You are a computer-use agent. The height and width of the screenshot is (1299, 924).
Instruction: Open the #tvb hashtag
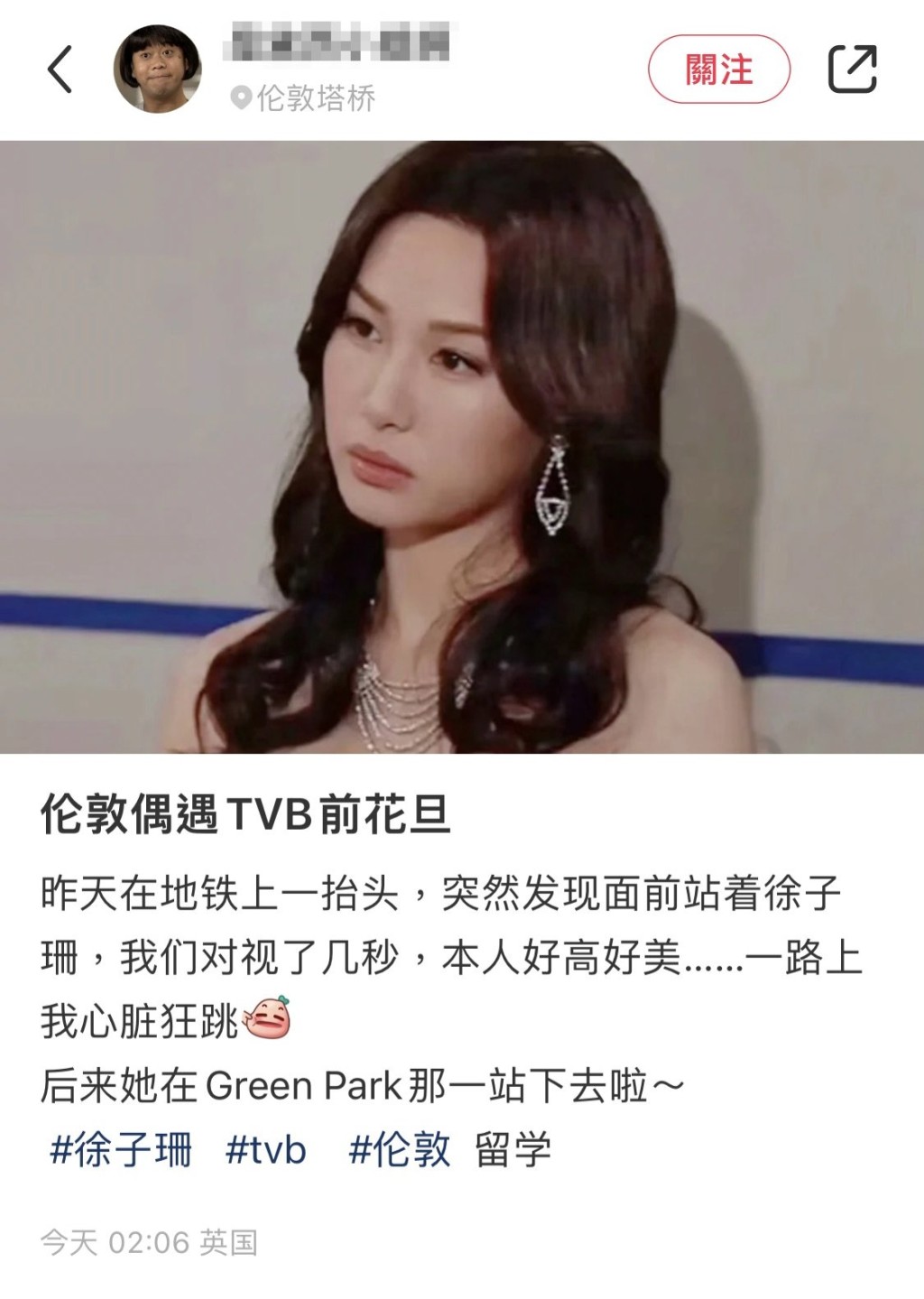pos(266,1150)
